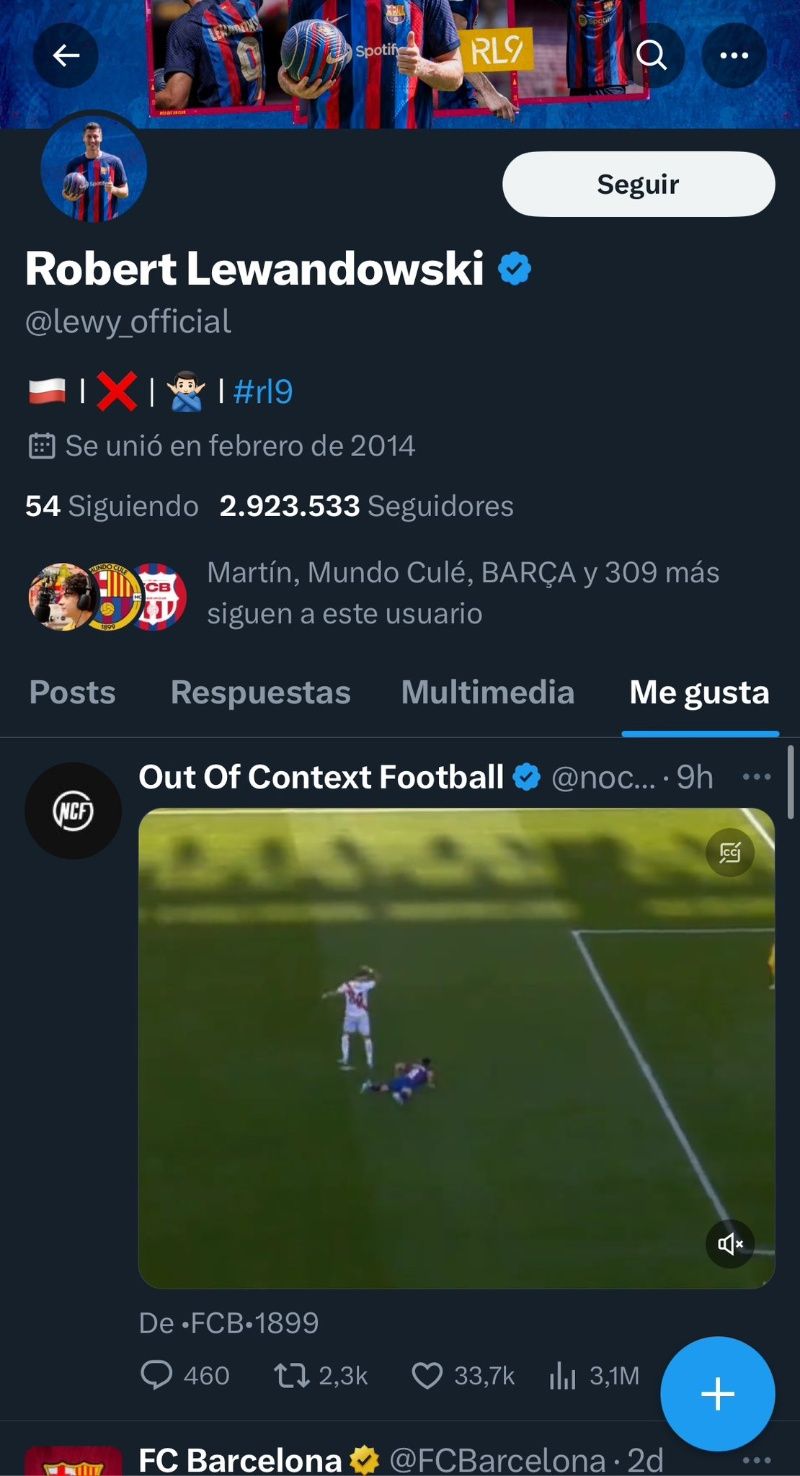Viewport: 800px width, 1476px height.
Task: Open more options on Out Of Context Football post
Action: coord(756,777)
